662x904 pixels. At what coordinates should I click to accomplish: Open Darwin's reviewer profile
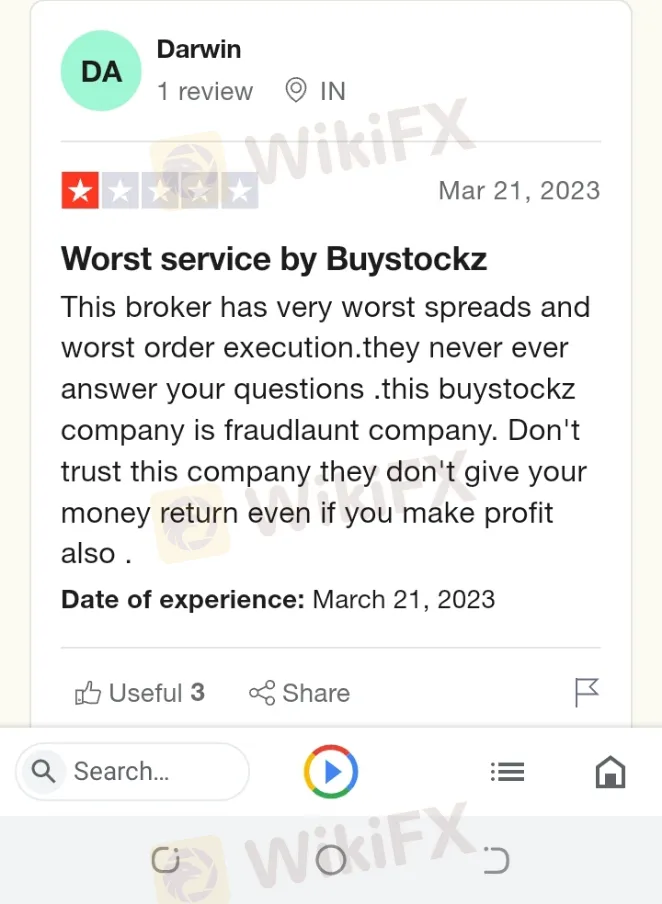[198, 49]
